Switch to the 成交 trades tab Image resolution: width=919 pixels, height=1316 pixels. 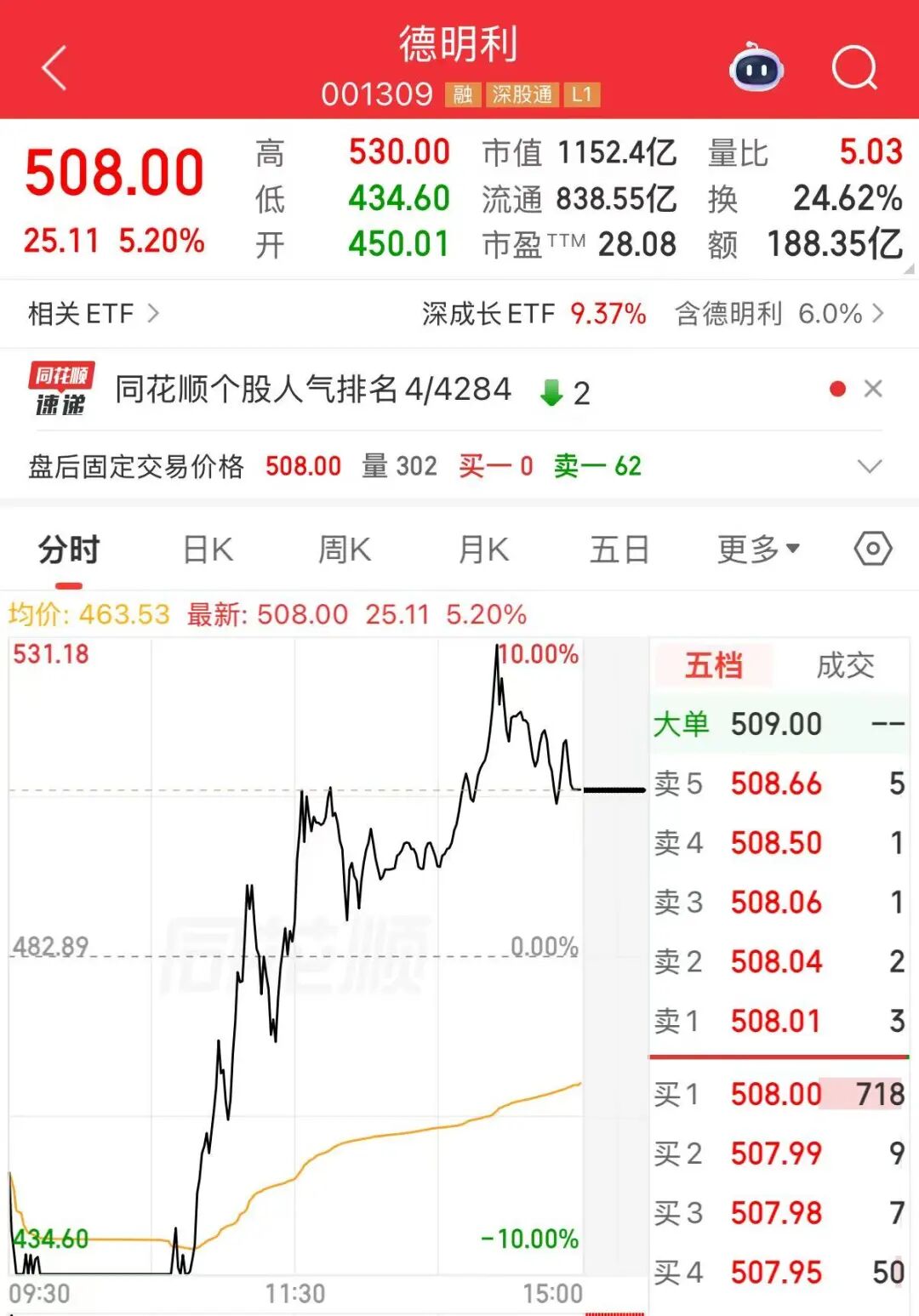point(845,665)
